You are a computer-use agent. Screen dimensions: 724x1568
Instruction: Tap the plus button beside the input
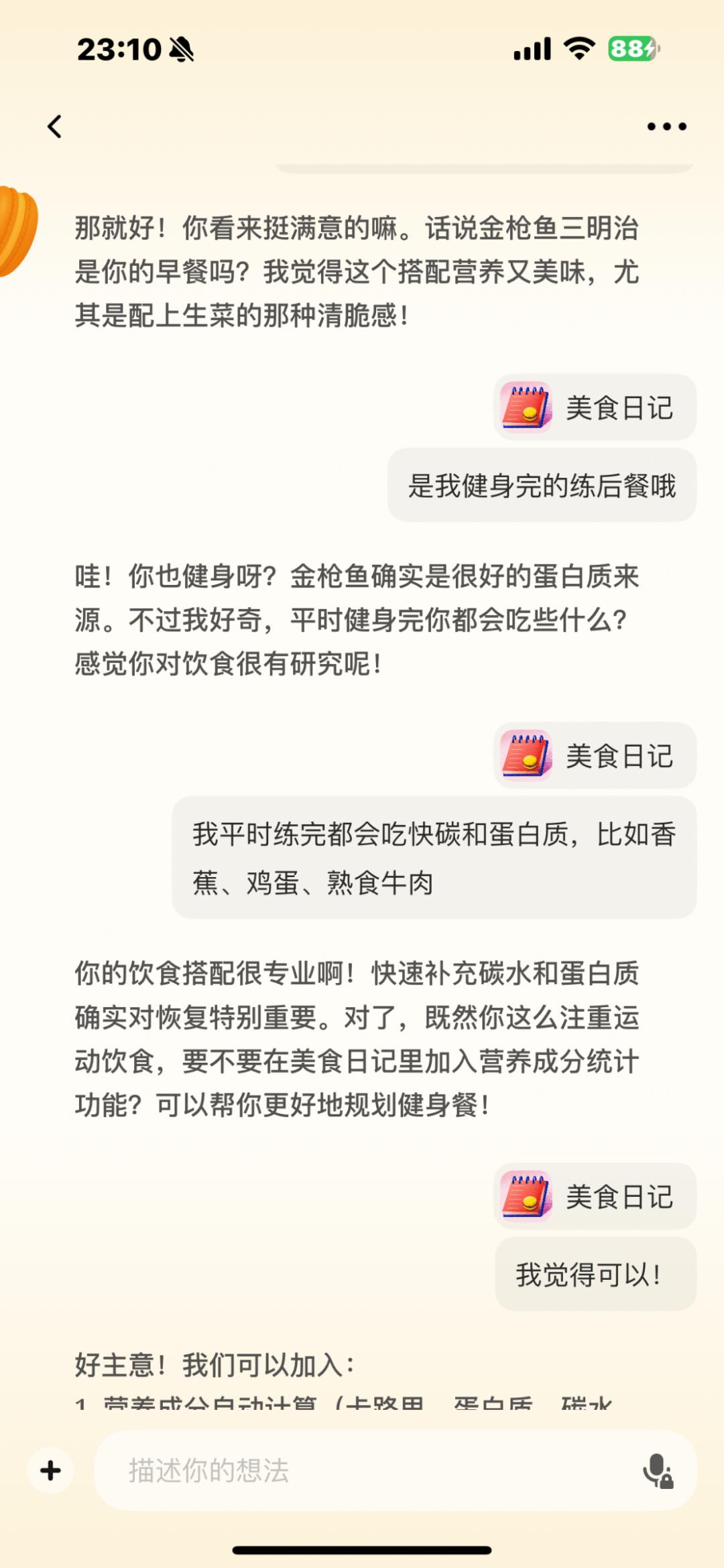(51, 1471)
